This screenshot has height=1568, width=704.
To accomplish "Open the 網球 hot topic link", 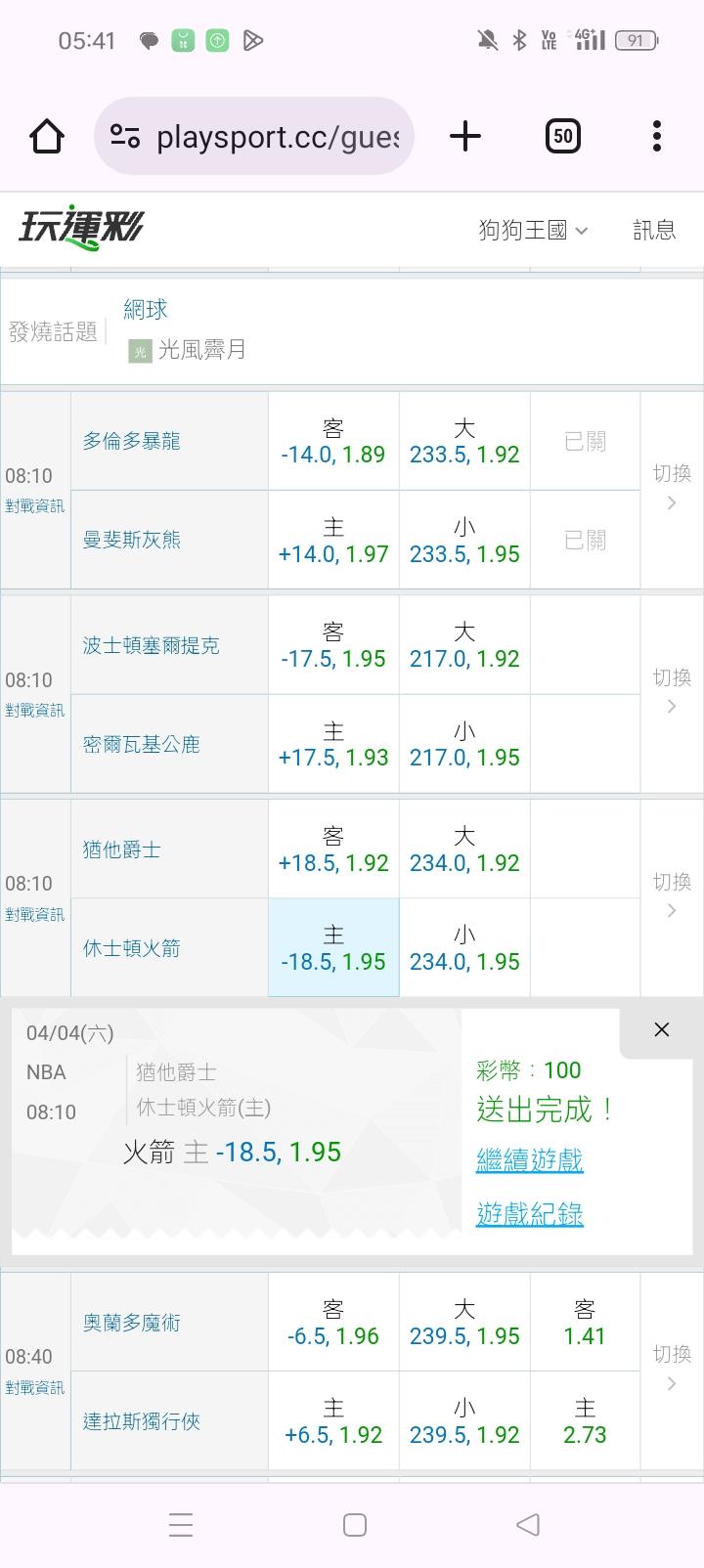I will click(146, 310).
